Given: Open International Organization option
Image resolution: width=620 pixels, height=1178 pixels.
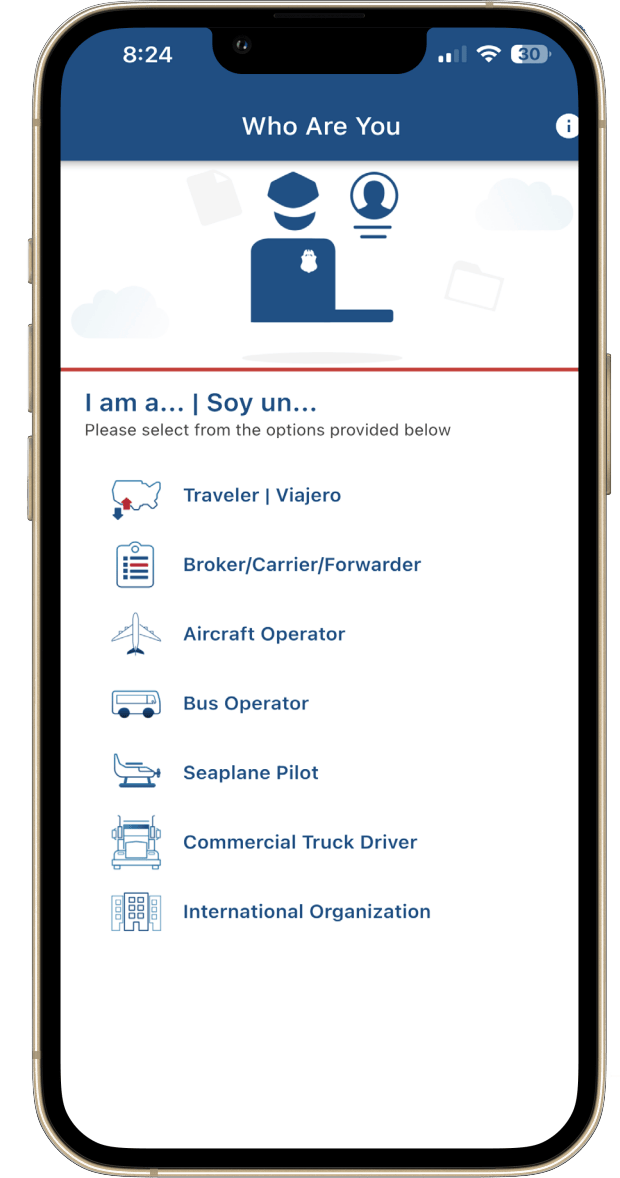Looking at the screenshot, I should pos(306,912).
